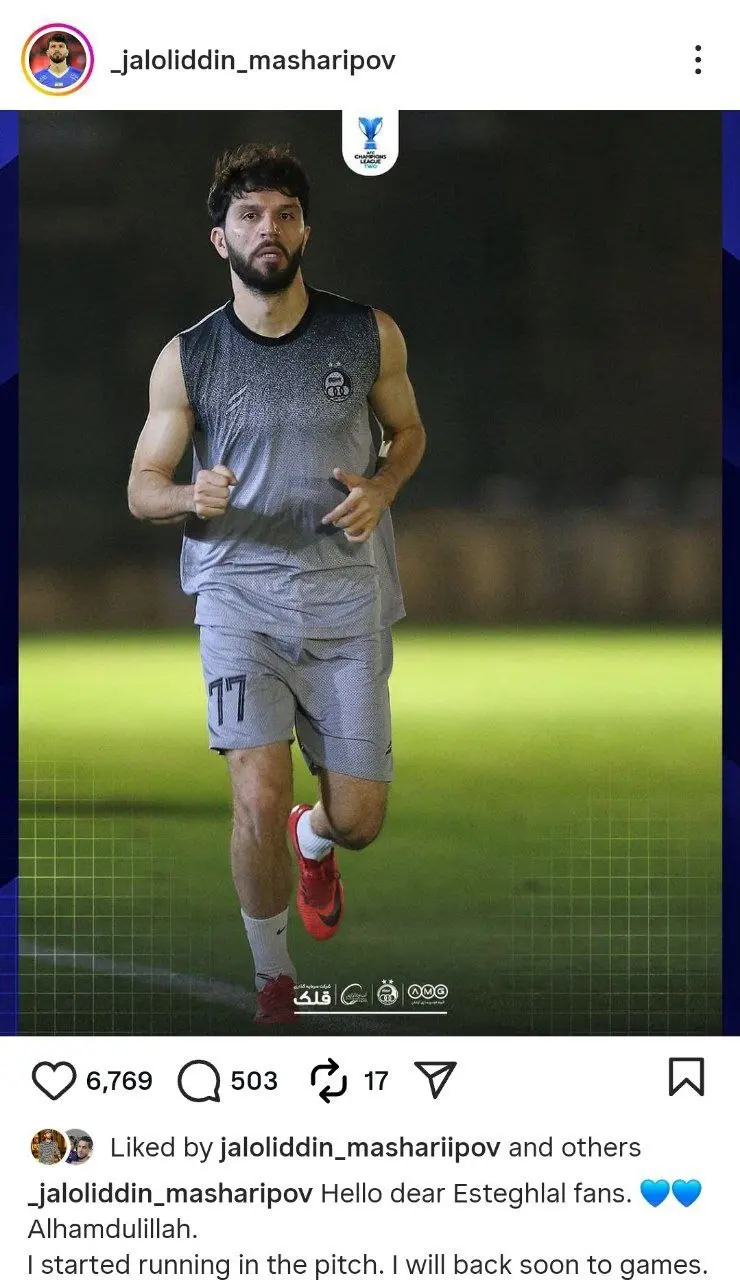Open the _jaloliddin_masharipov username in the post header
The width and height of the screenshot is (740, 1280).
click(252, 61)
